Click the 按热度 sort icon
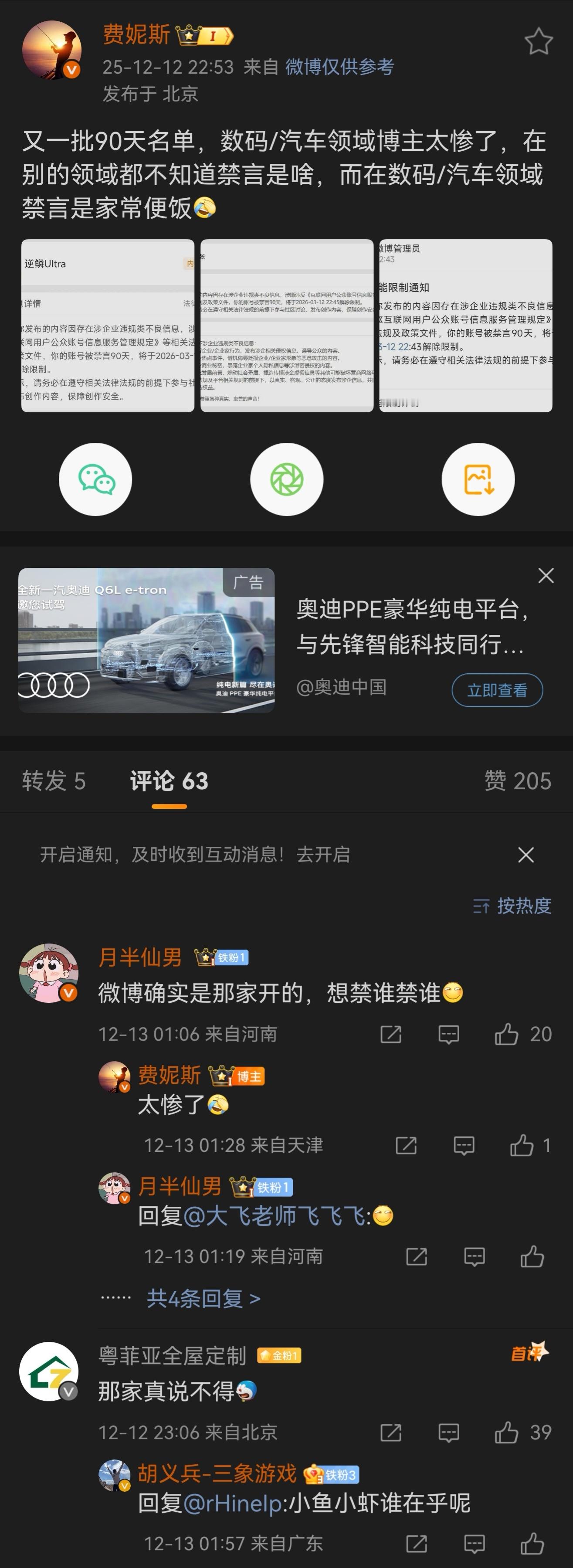Image resolution: width=573 pixels, height=1568 pixels. coord(481,906)
